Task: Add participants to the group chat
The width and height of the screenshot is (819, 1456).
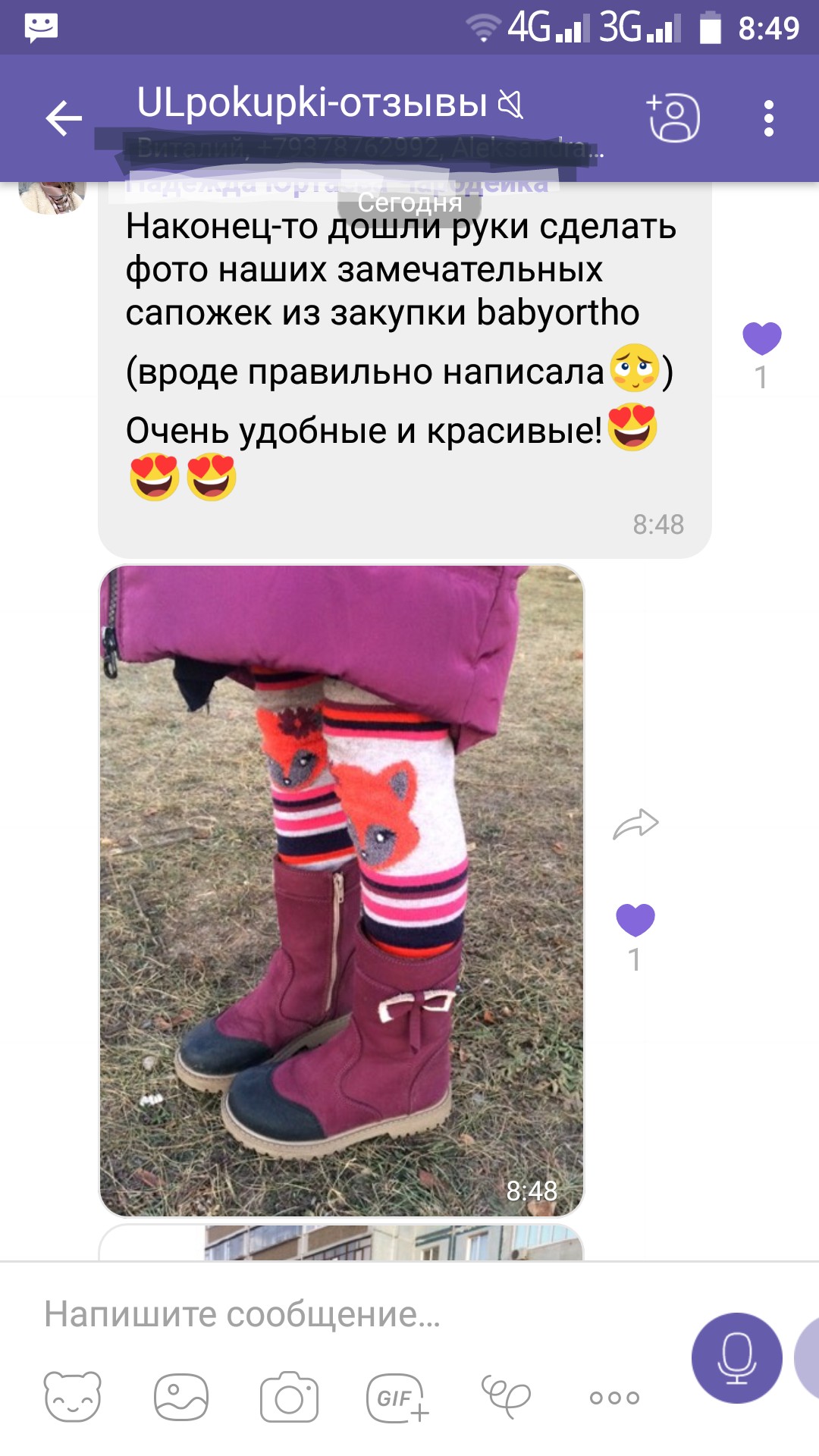Action: (673, 118)
